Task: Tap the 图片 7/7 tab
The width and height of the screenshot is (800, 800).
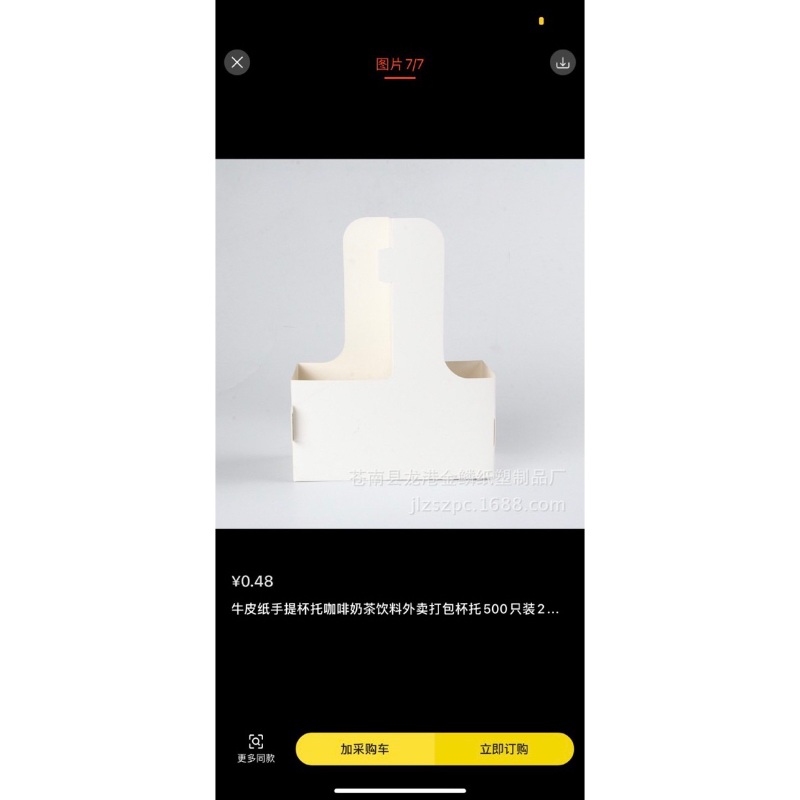Action: [399, 65]
